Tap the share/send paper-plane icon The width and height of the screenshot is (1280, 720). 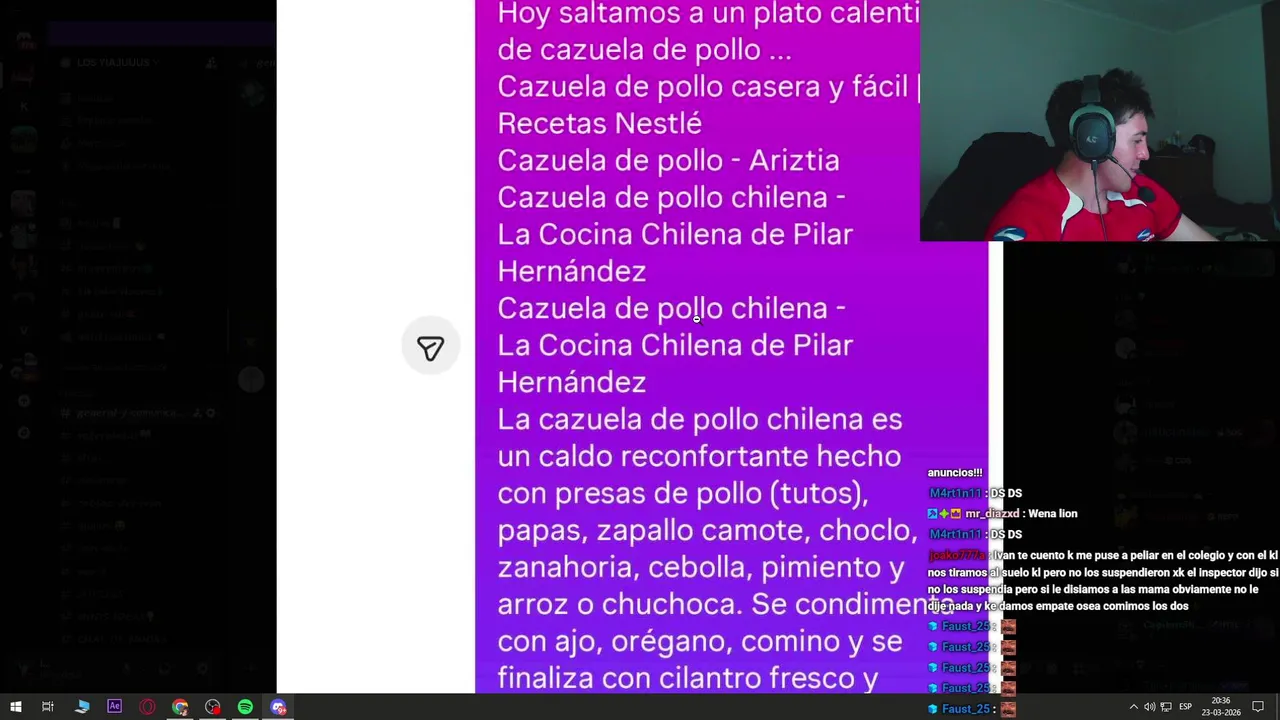[430, 348]
